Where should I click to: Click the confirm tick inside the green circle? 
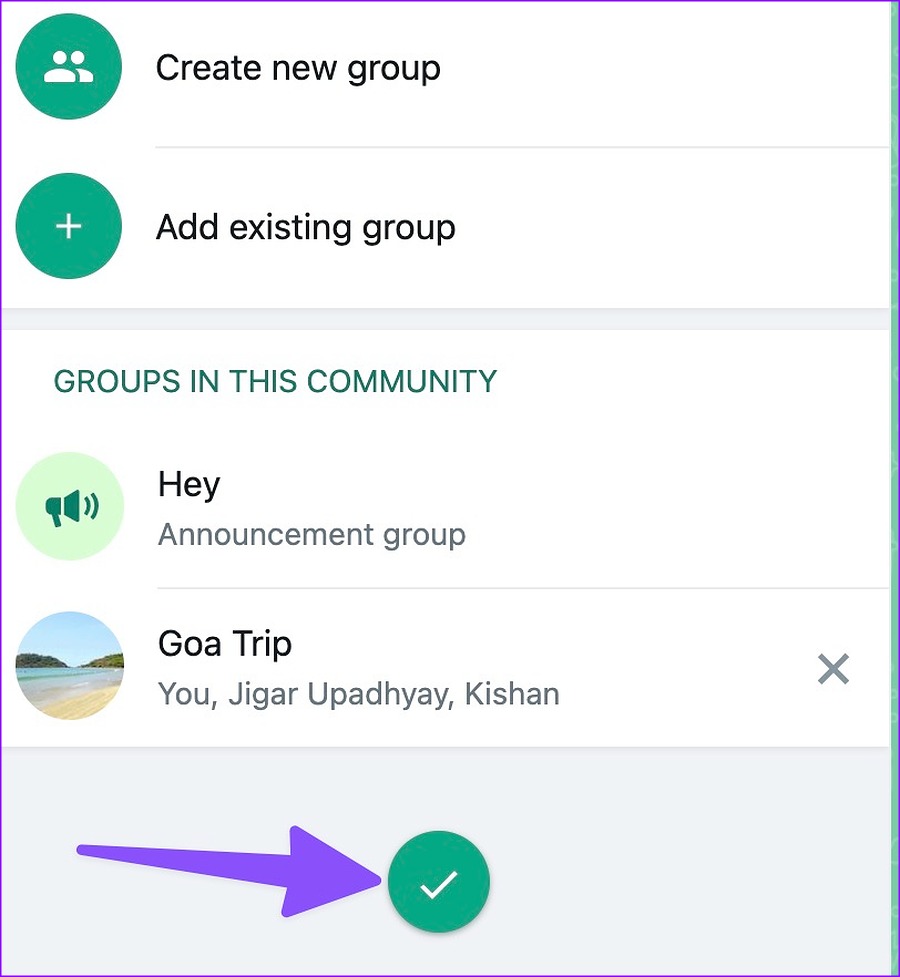coord(438,881)
